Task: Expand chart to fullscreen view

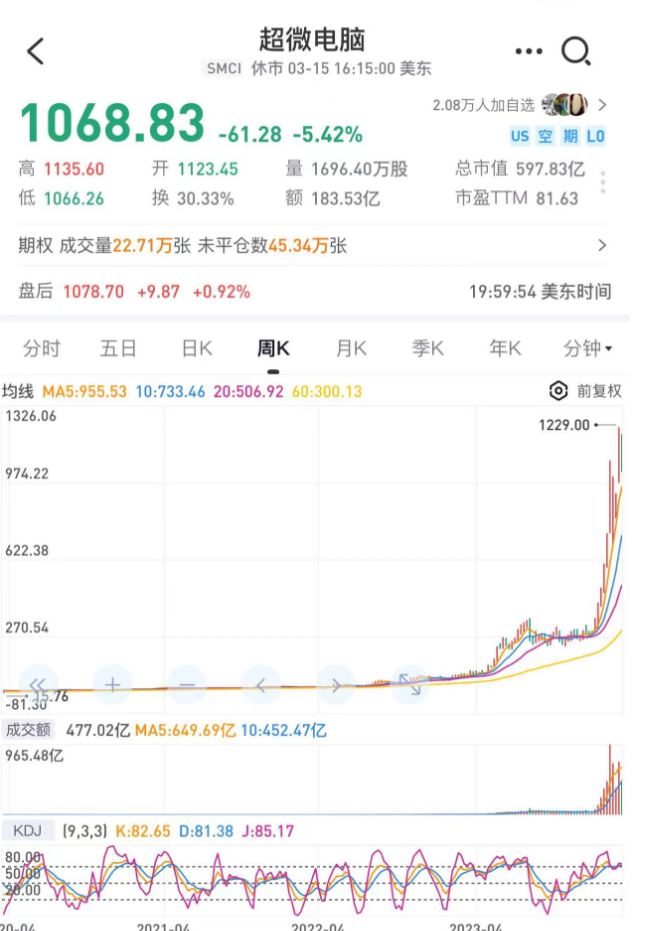Action: click(x=410, y=685)
